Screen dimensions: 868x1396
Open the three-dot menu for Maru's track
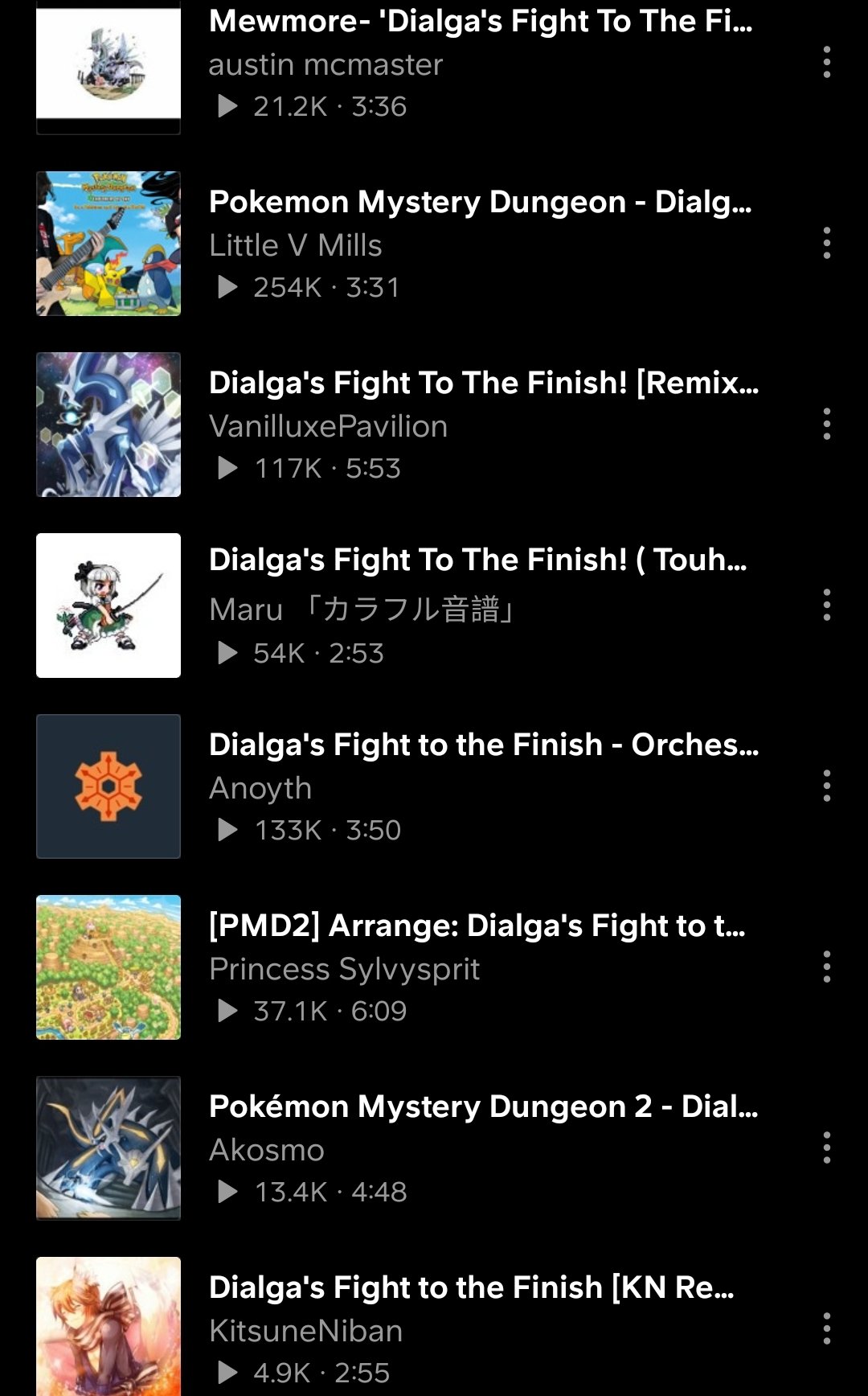click(826, 605)
